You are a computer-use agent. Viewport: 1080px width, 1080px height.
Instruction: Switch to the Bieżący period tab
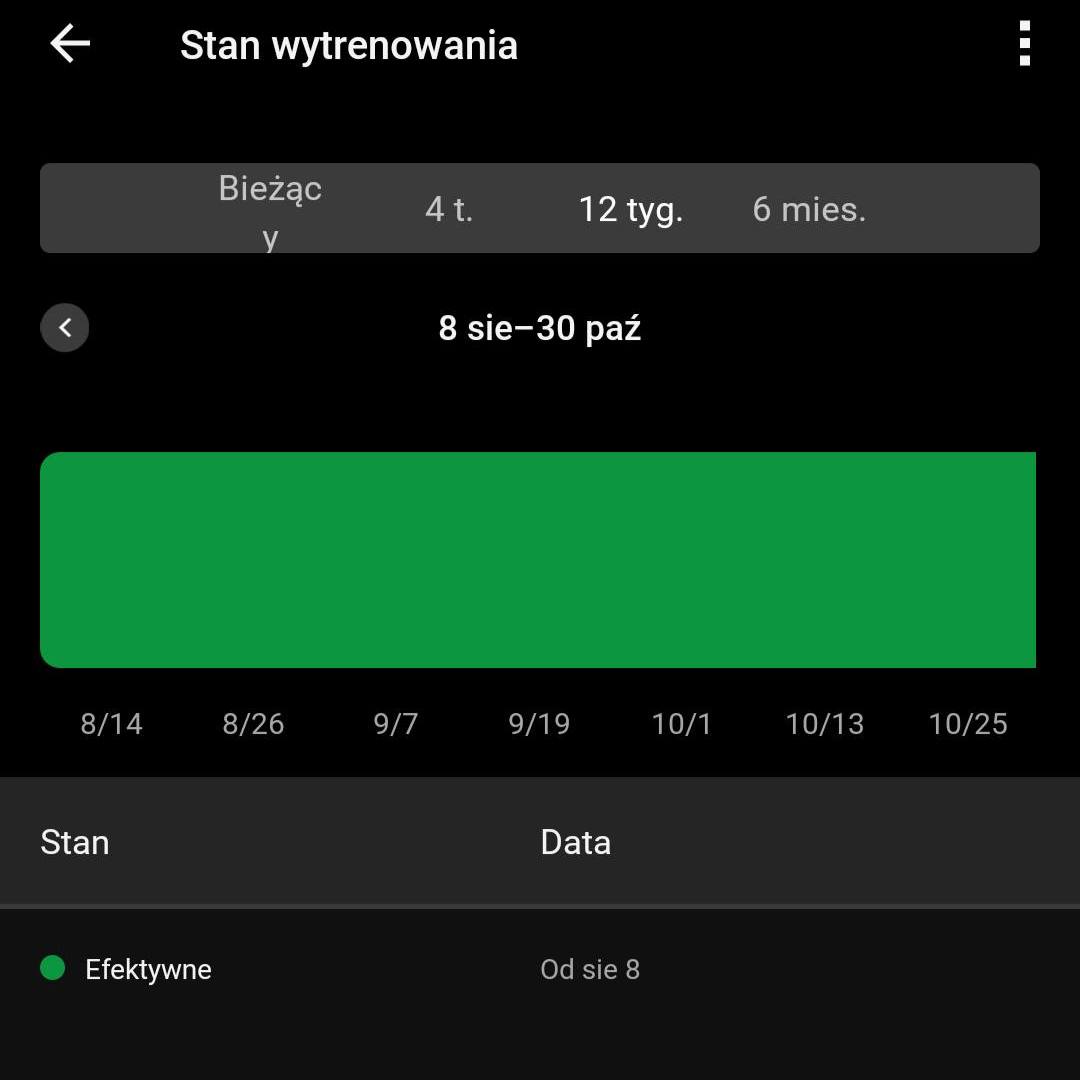point(270,210)
